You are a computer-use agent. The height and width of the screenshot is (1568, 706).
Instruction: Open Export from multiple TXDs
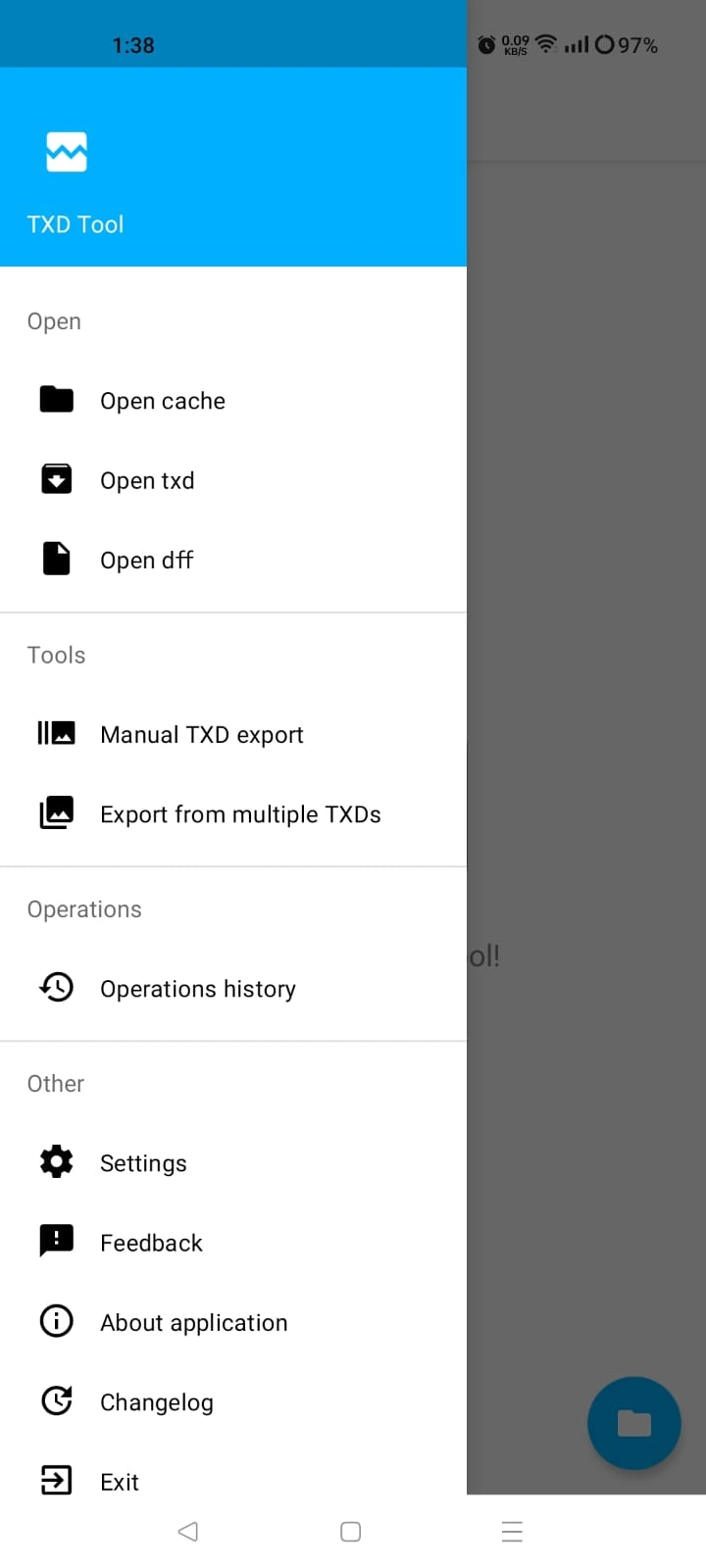(233, 813)
